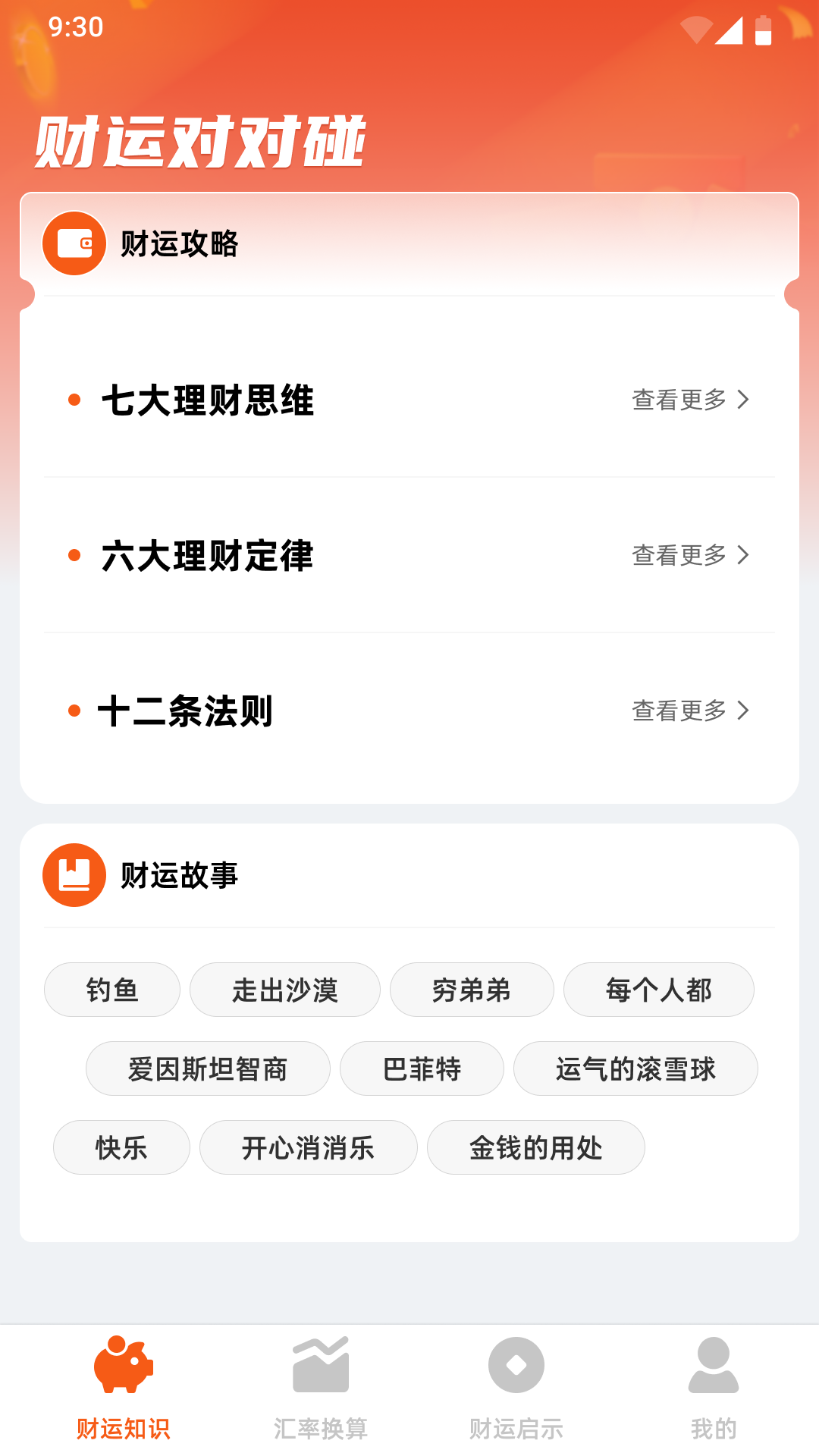Open the 走出沙漠 story
The width and height of the screenshot is (819, 1456).
click(284, 990)
